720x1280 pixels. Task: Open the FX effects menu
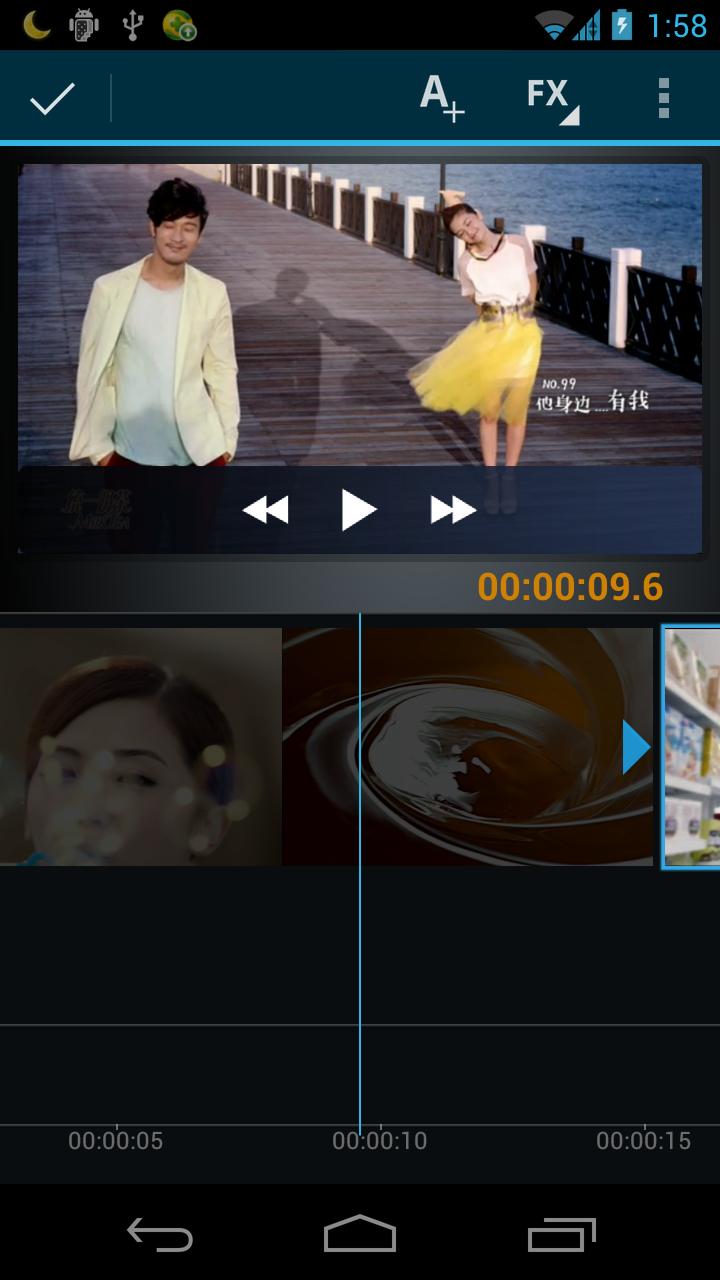552,98
